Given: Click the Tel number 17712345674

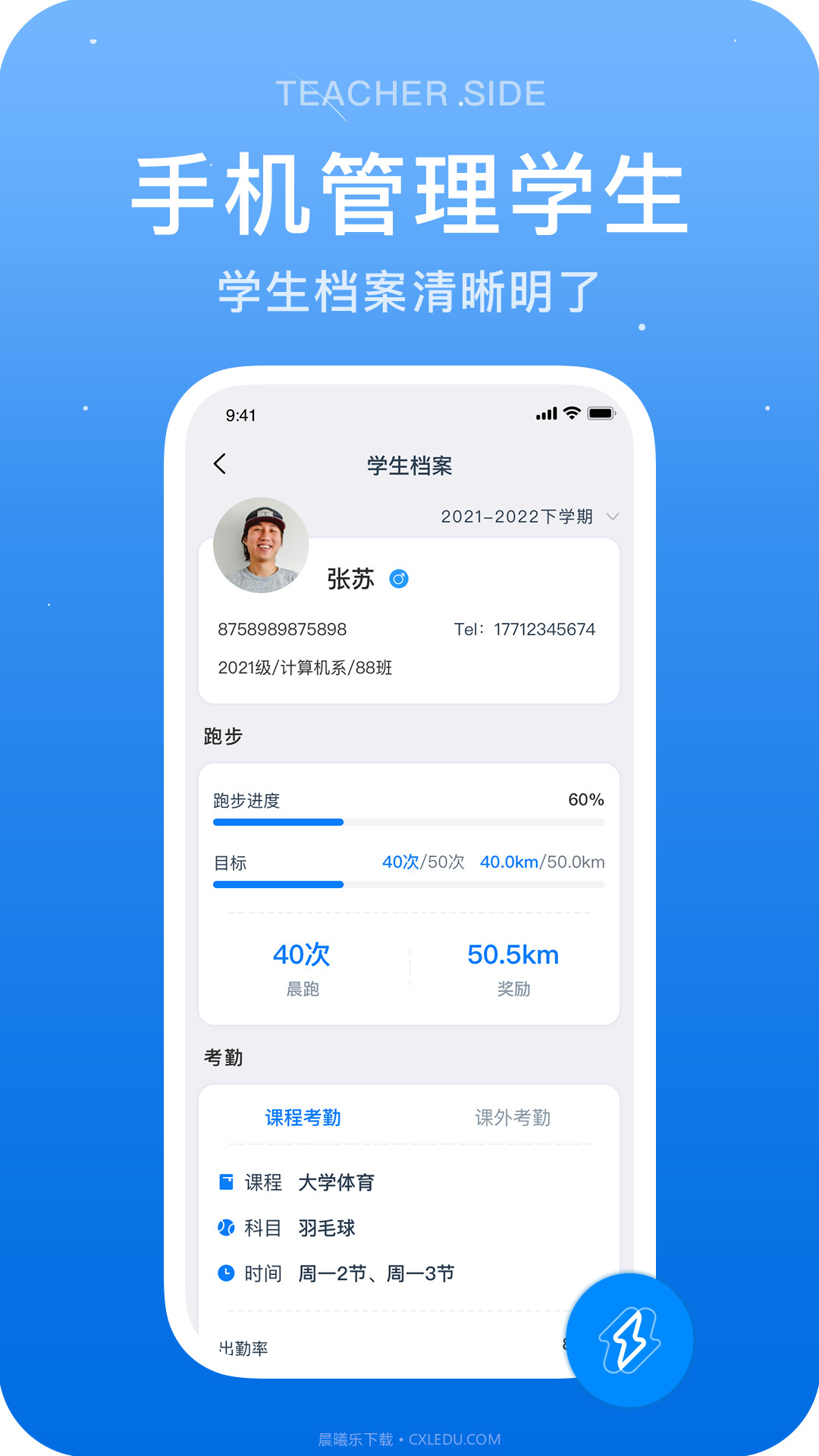Looking at the screenshot, I should click(544, 629).
